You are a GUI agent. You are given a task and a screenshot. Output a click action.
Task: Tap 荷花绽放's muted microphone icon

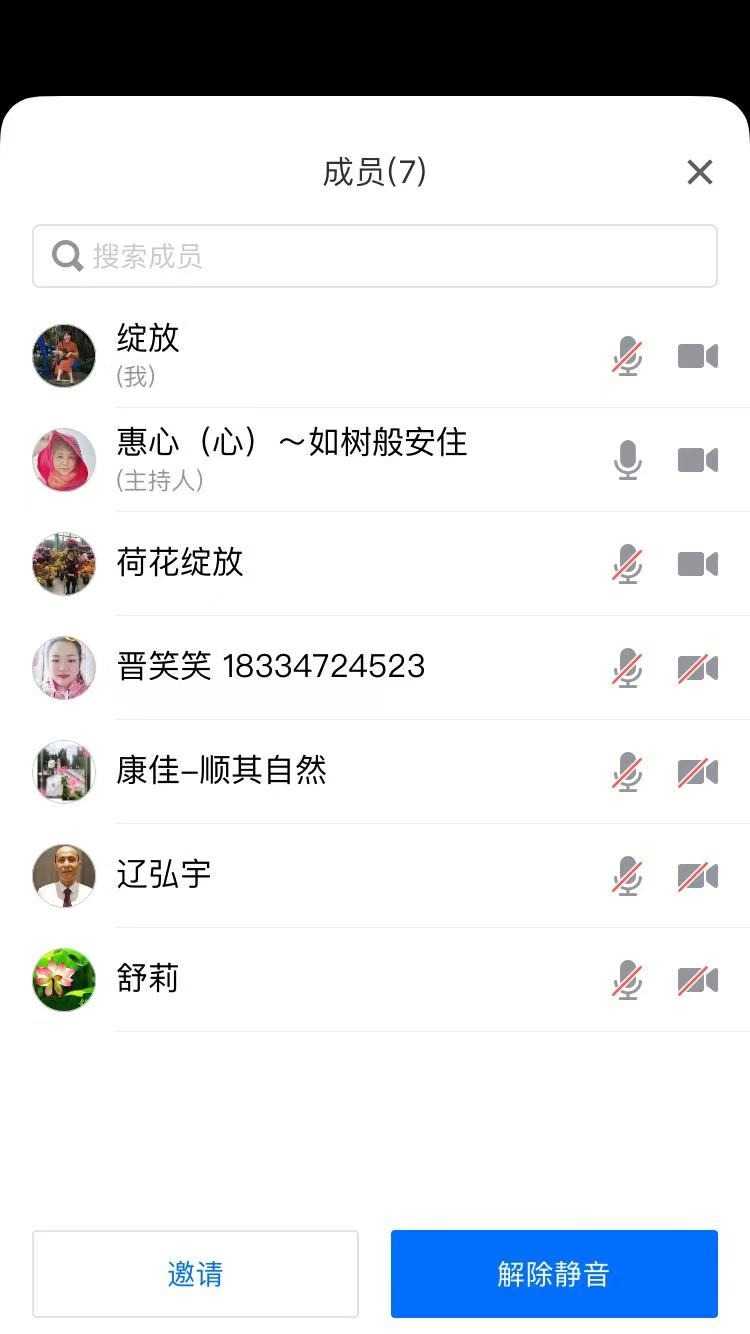(627, 564)
